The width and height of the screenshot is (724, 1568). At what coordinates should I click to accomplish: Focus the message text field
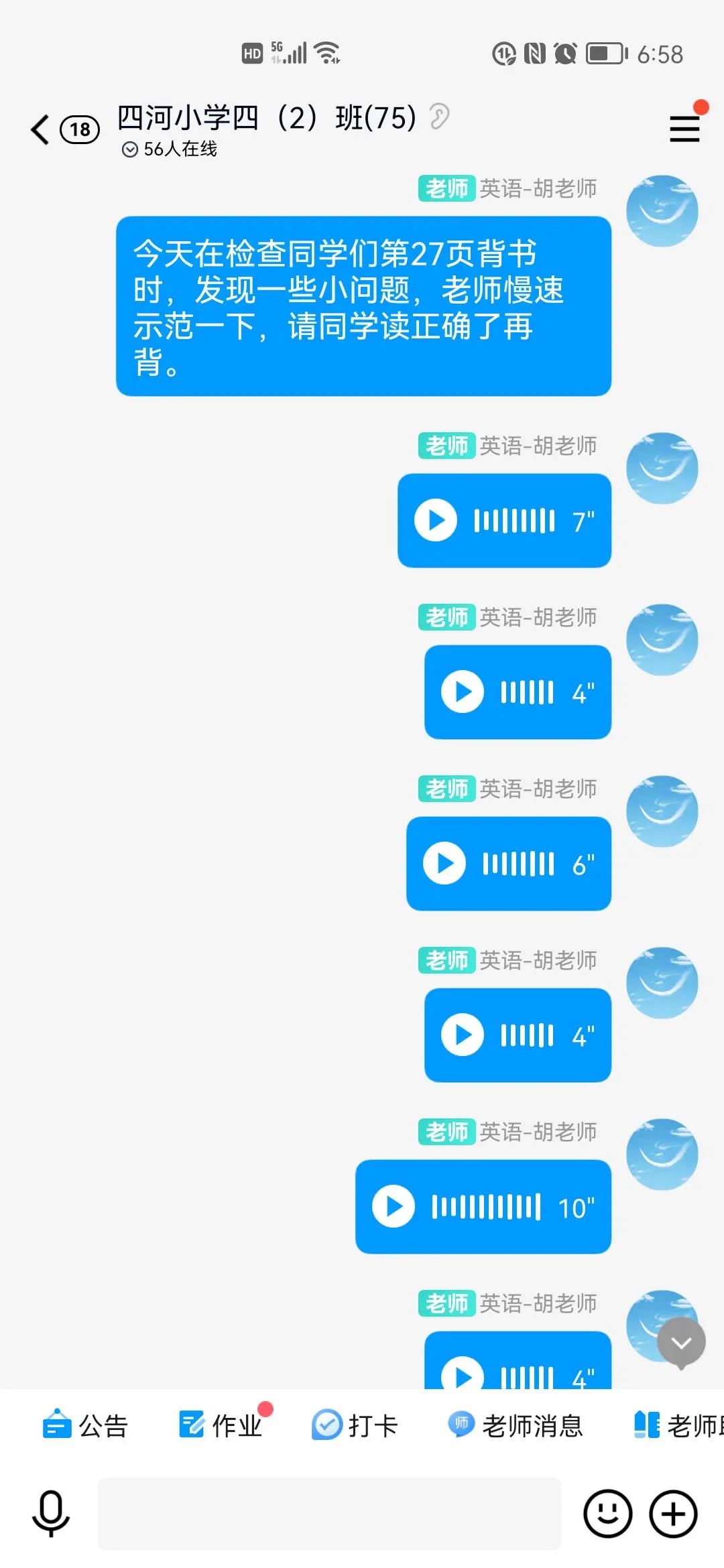pos(328,1514)
